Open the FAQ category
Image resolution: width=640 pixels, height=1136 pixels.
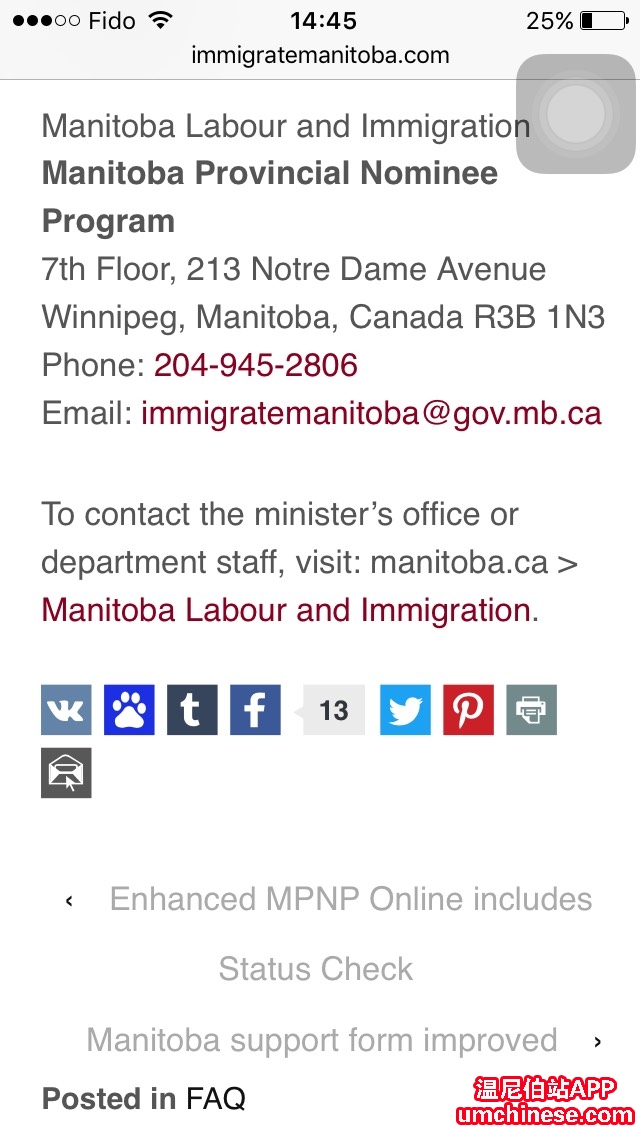216,1098
